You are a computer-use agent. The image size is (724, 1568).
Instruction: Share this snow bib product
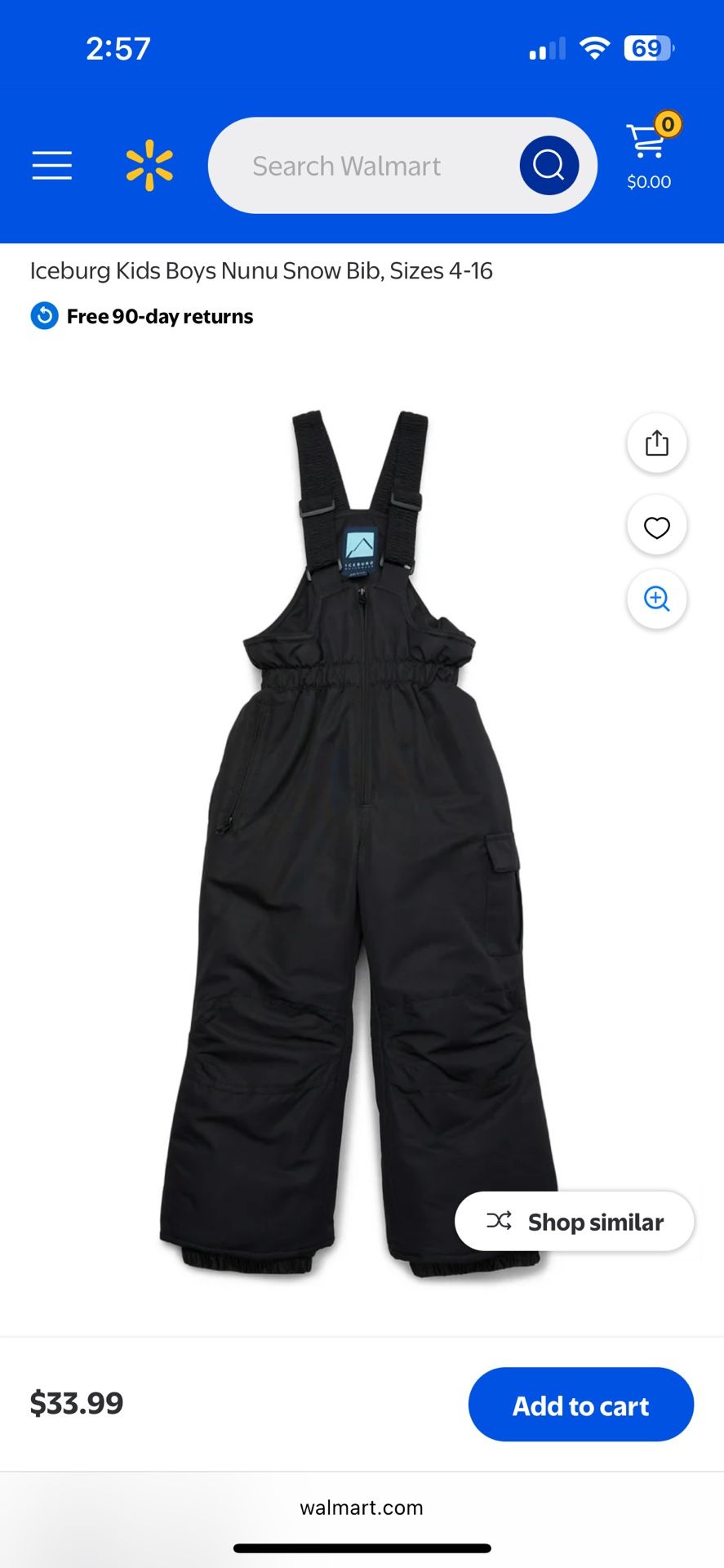point(656,443)
